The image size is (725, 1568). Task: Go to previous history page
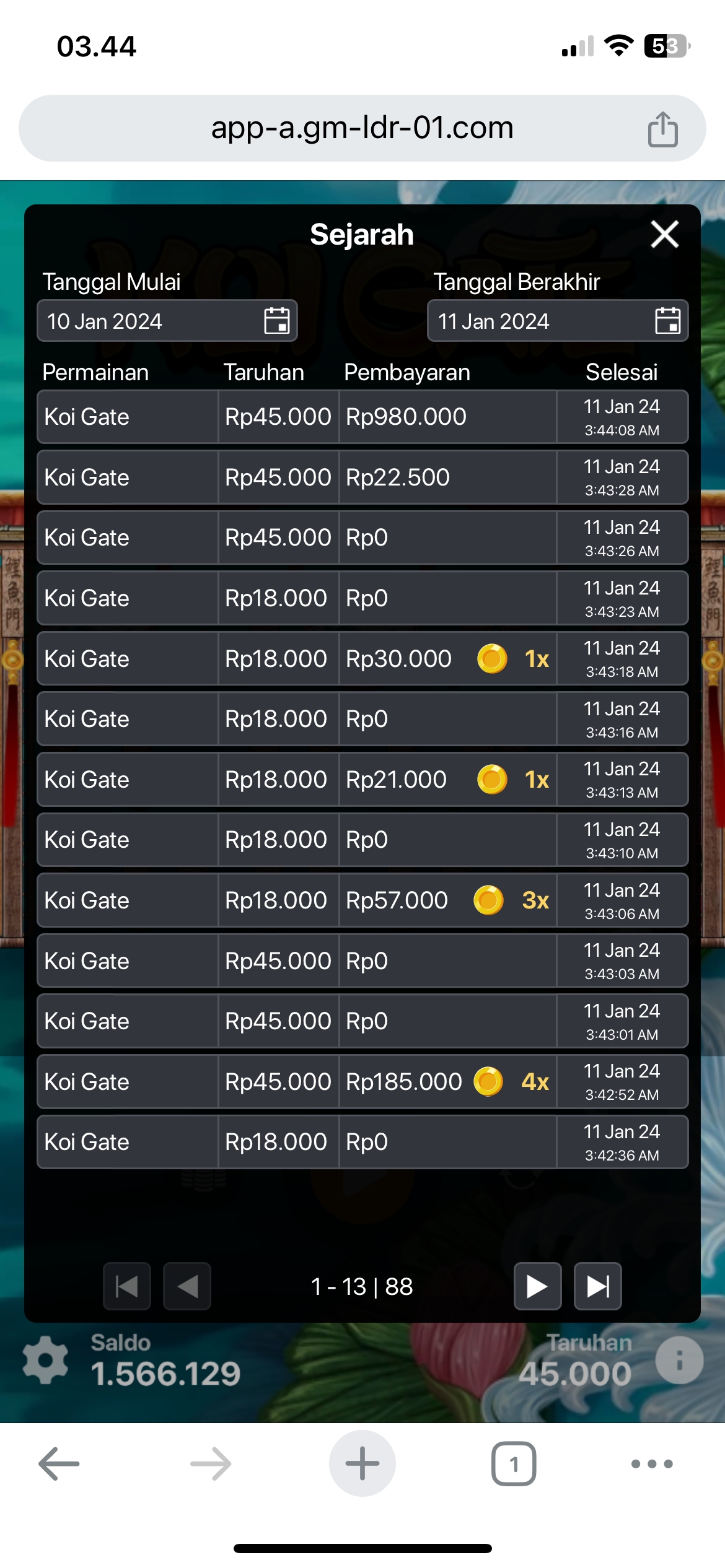point(187,1286)
